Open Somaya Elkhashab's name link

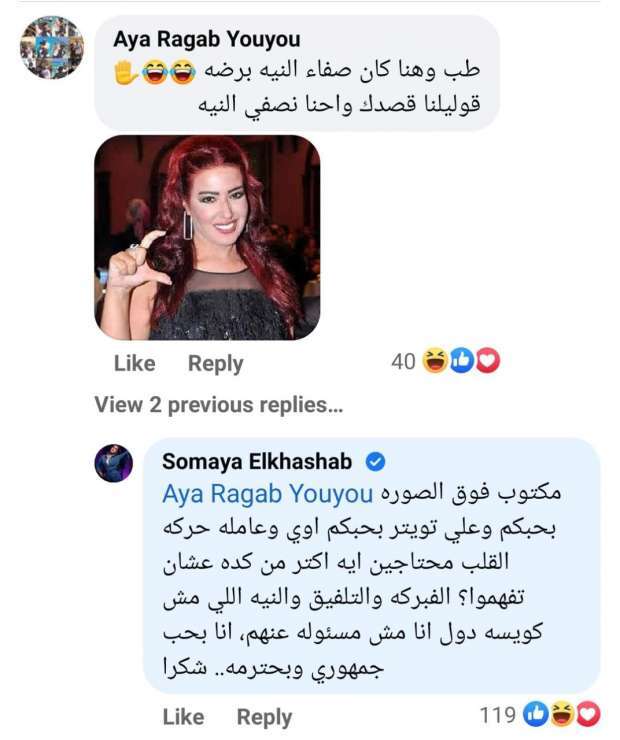click(x=259, y=461)
